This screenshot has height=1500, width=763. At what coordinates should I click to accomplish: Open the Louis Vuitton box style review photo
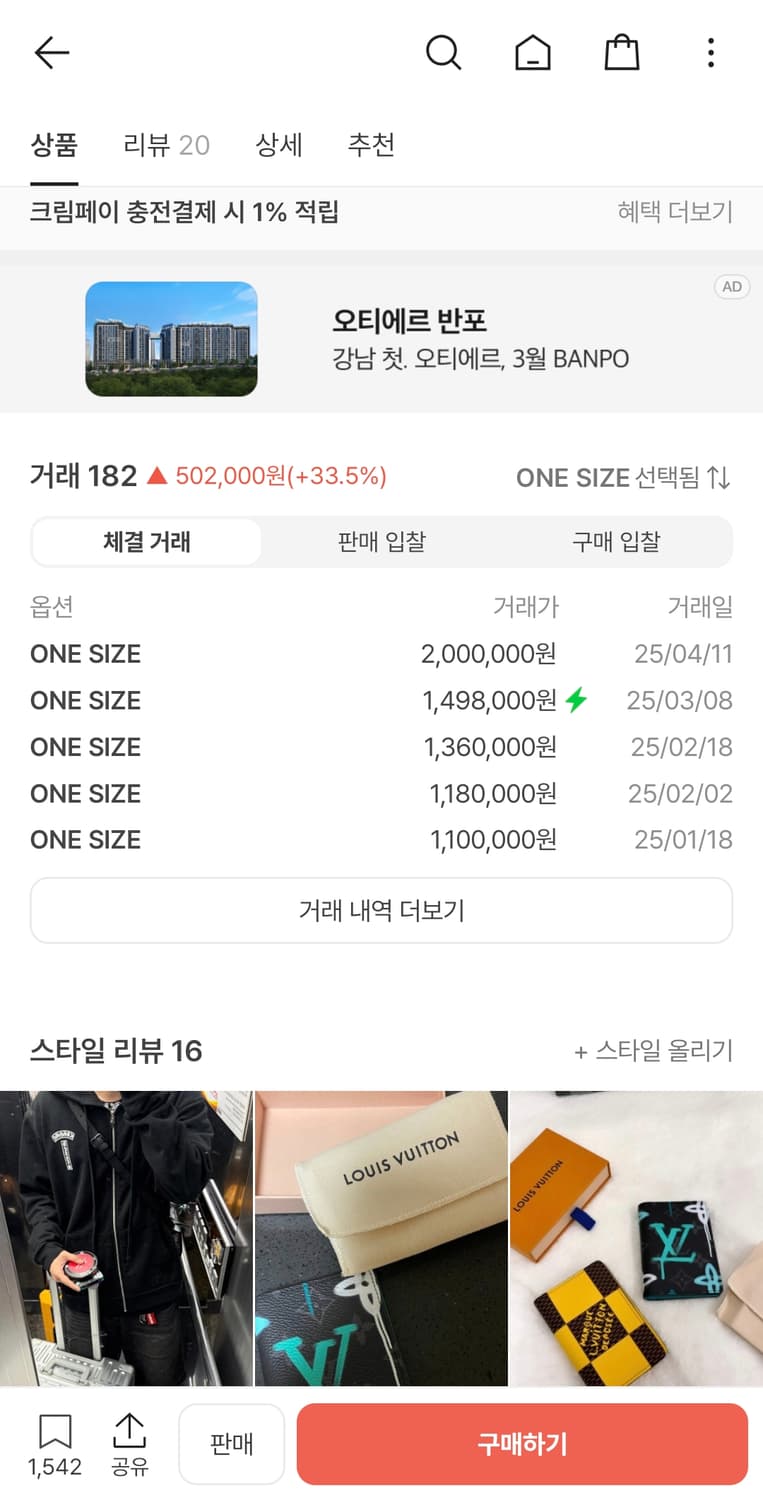pyautogui.click(x=381, y=1238)
